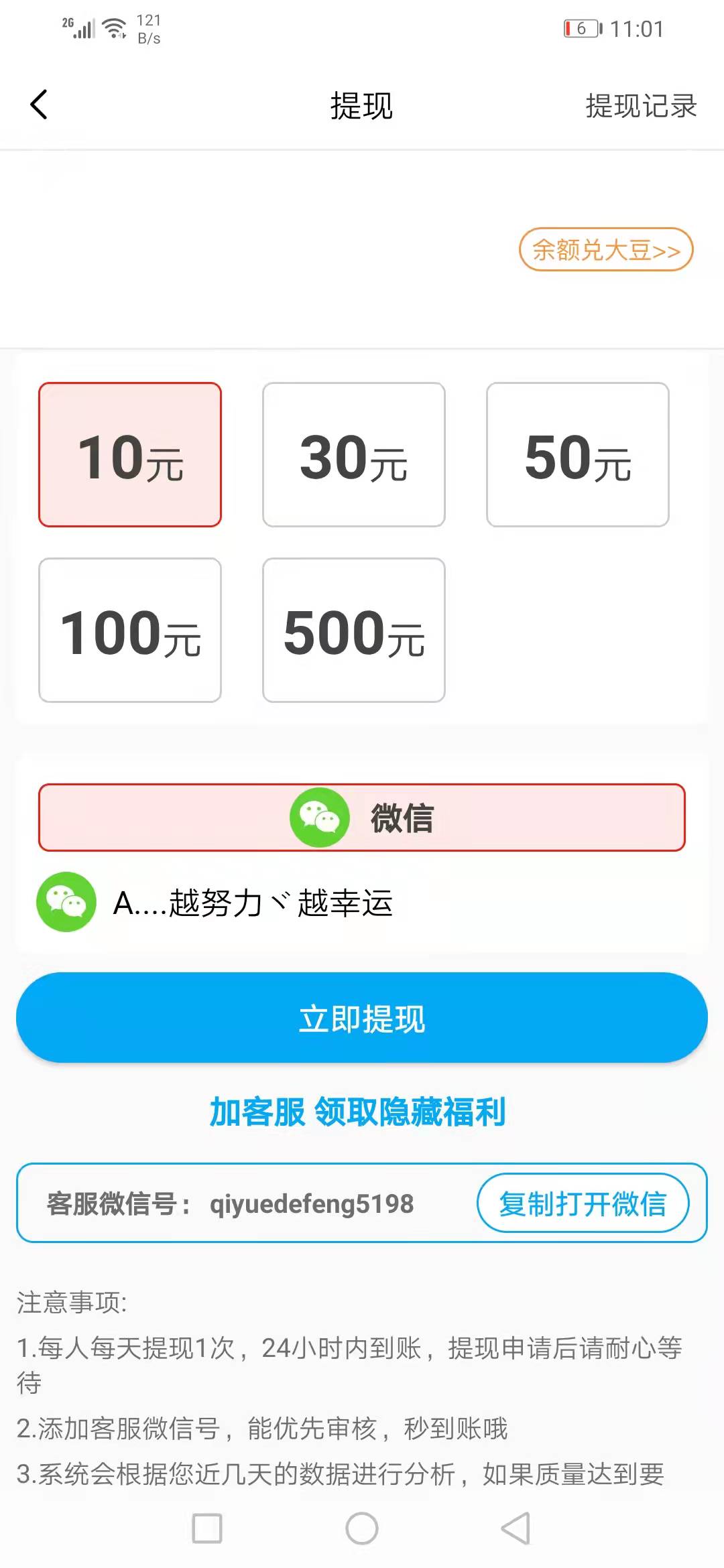Select 微信 as the withdrawal method
Image resolution: width=724 pixels, height=1568 pixels.
pos(362,818)
